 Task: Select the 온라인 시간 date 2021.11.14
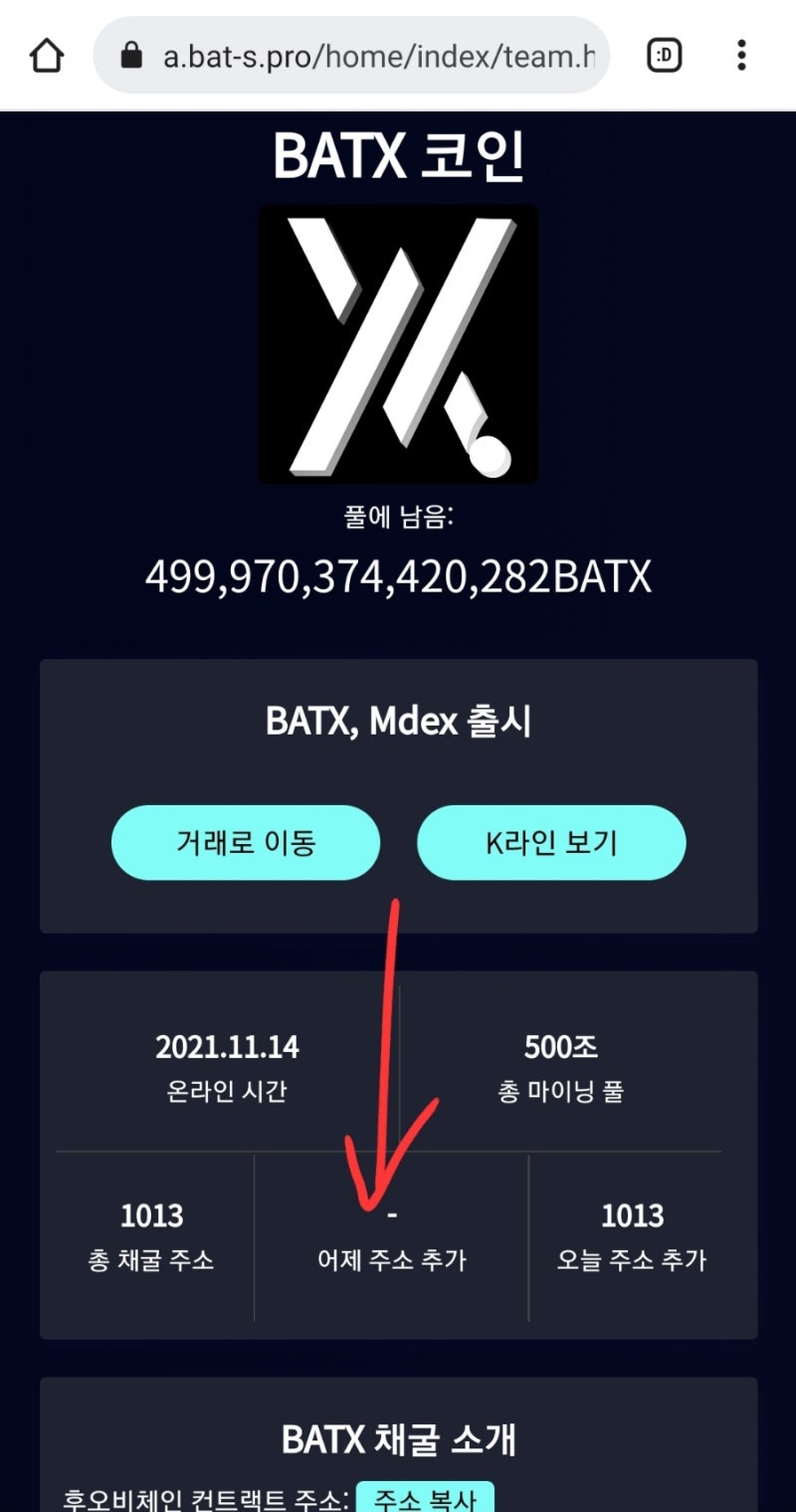pos(227,1061)
